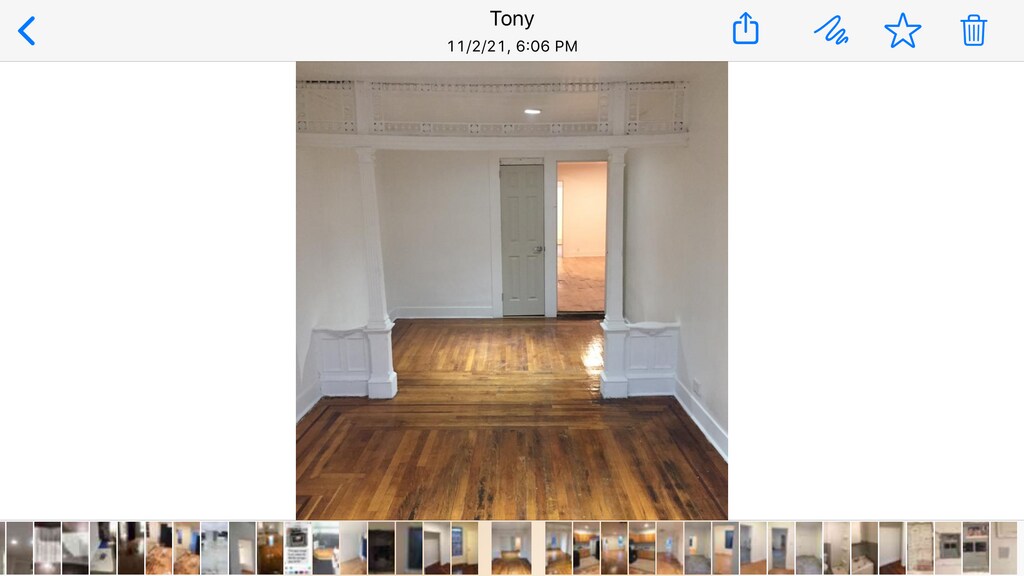Select the last thumbnail in the filmstrip

click(1004, 548)
